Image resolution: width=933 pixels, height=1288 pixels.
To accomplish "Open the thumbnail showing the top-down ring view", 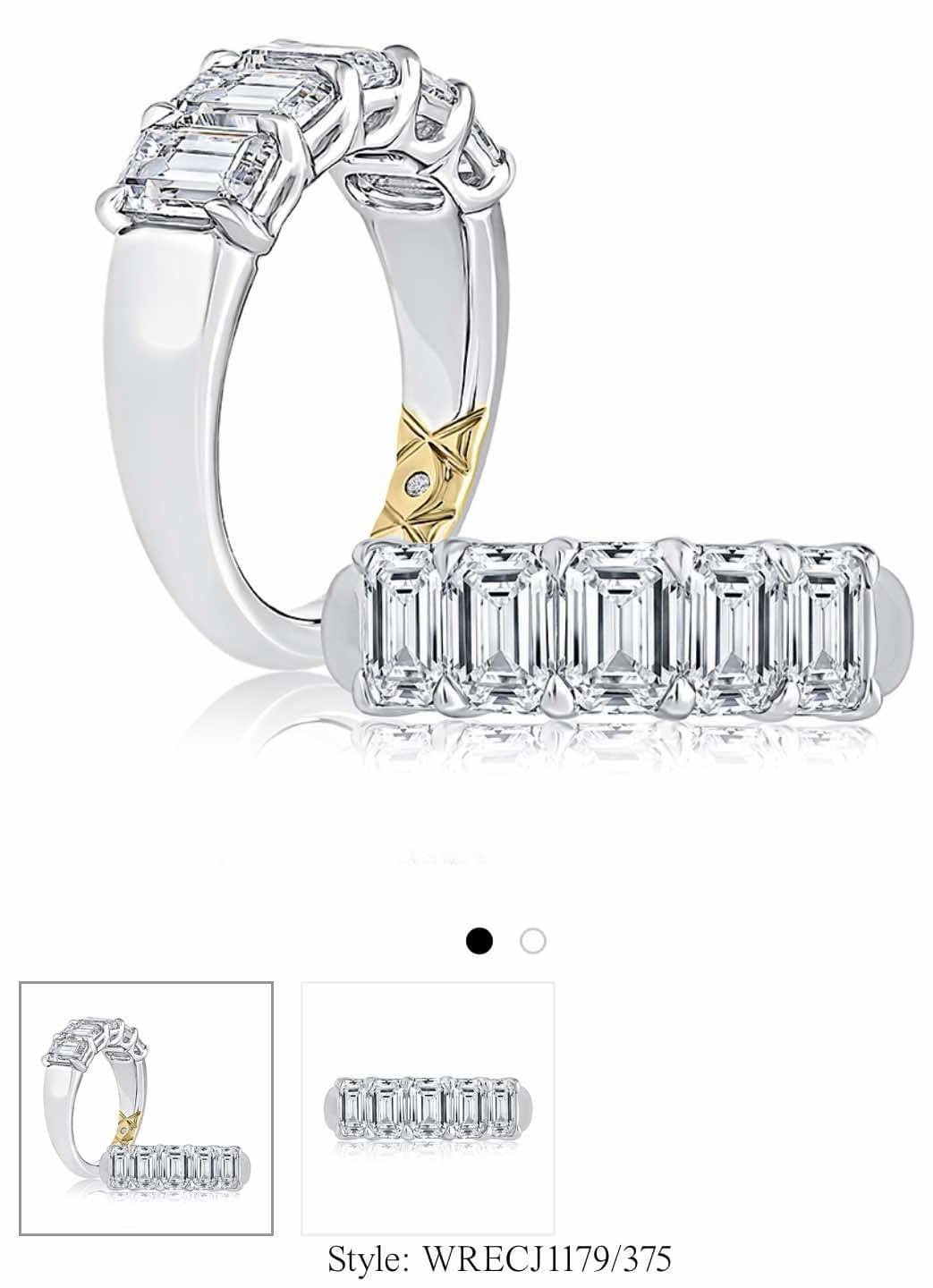I will (x=428, y=1108).
